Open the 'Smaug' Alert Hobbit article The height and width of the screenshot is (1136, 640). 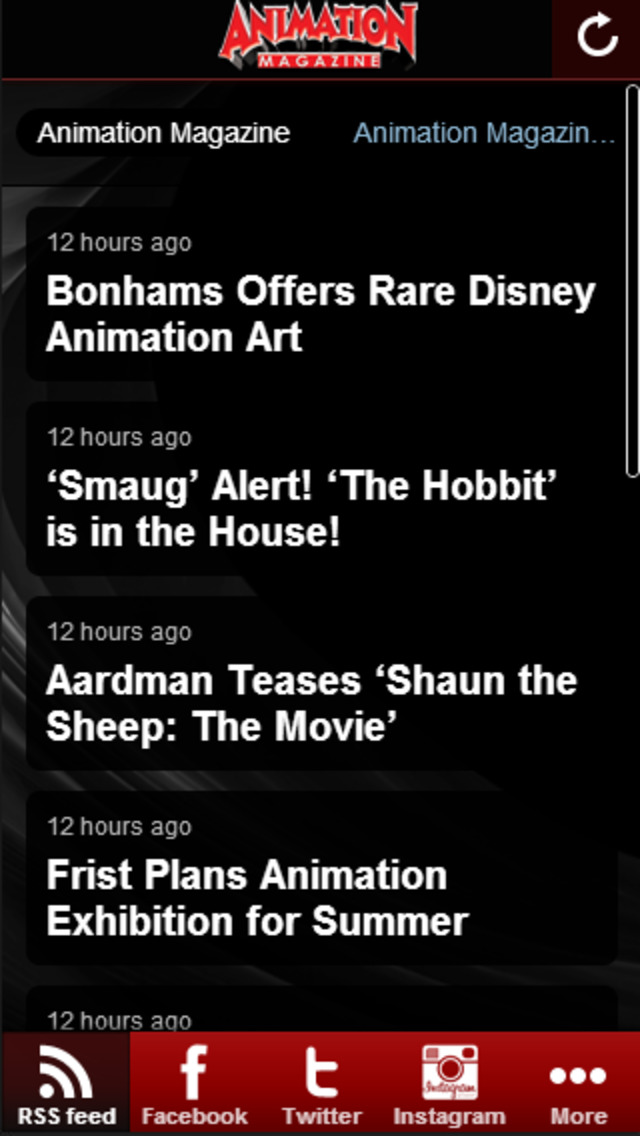[x=321, y=489]
